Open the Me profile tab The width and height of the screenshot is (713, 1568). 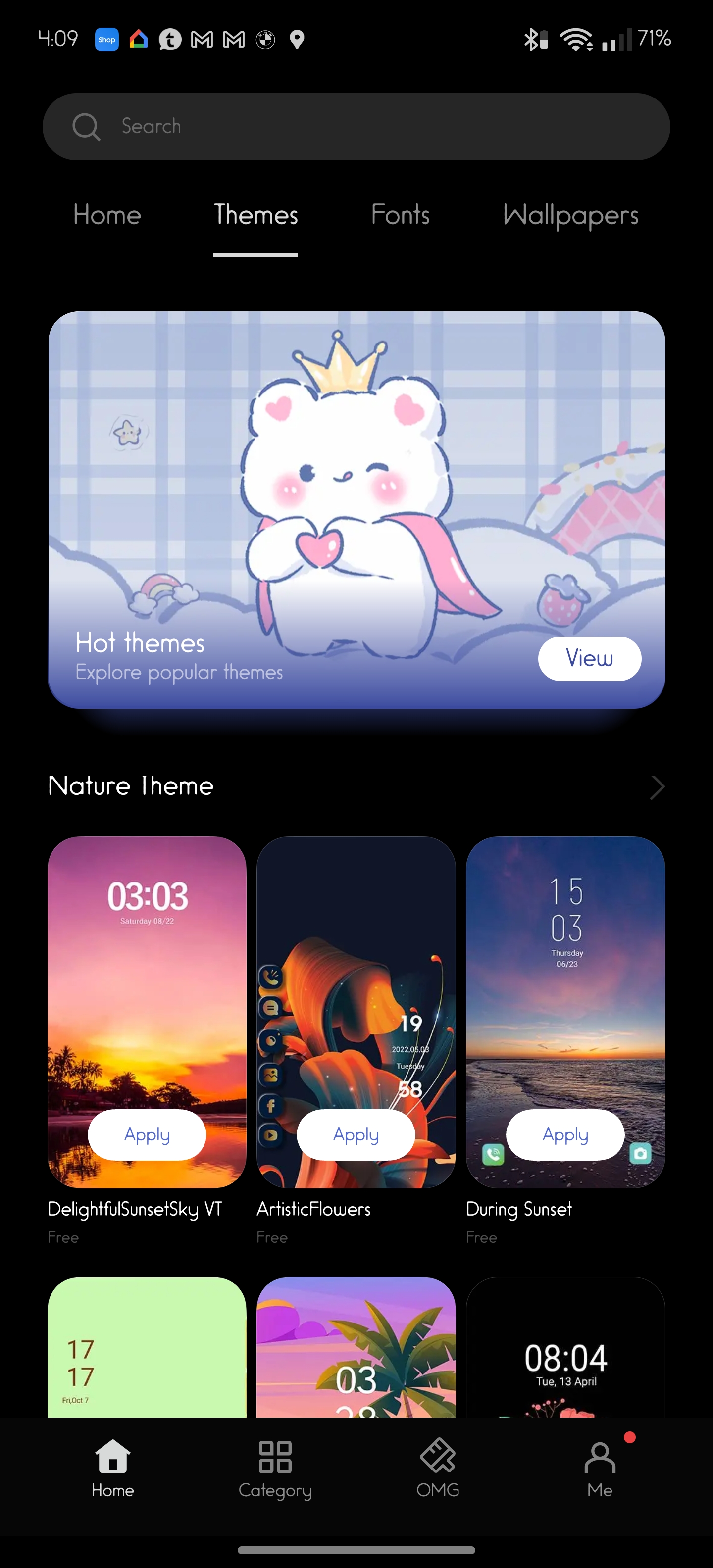[x=600, y=1468]
